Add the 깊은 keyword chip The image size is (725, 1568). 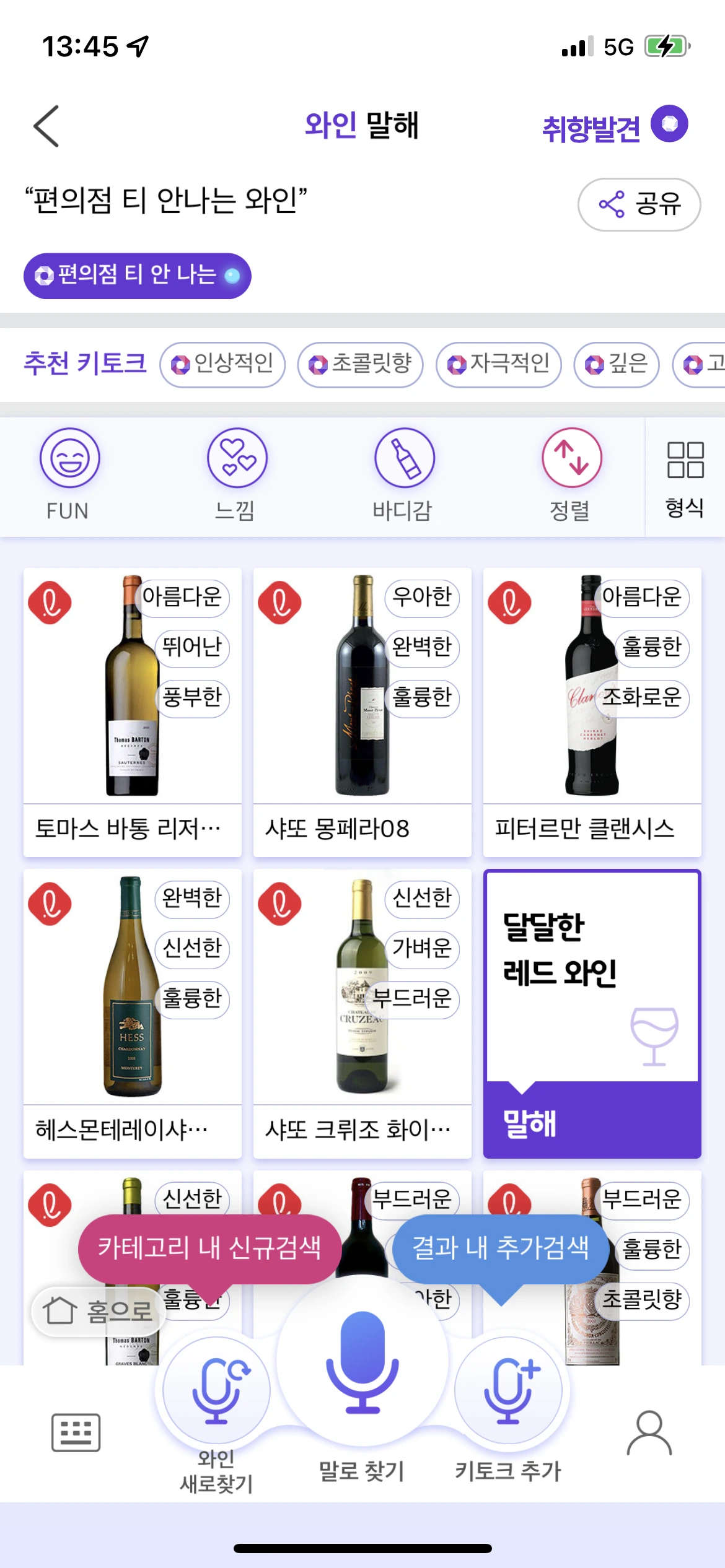pyautogui.click(x=616, y=364)
